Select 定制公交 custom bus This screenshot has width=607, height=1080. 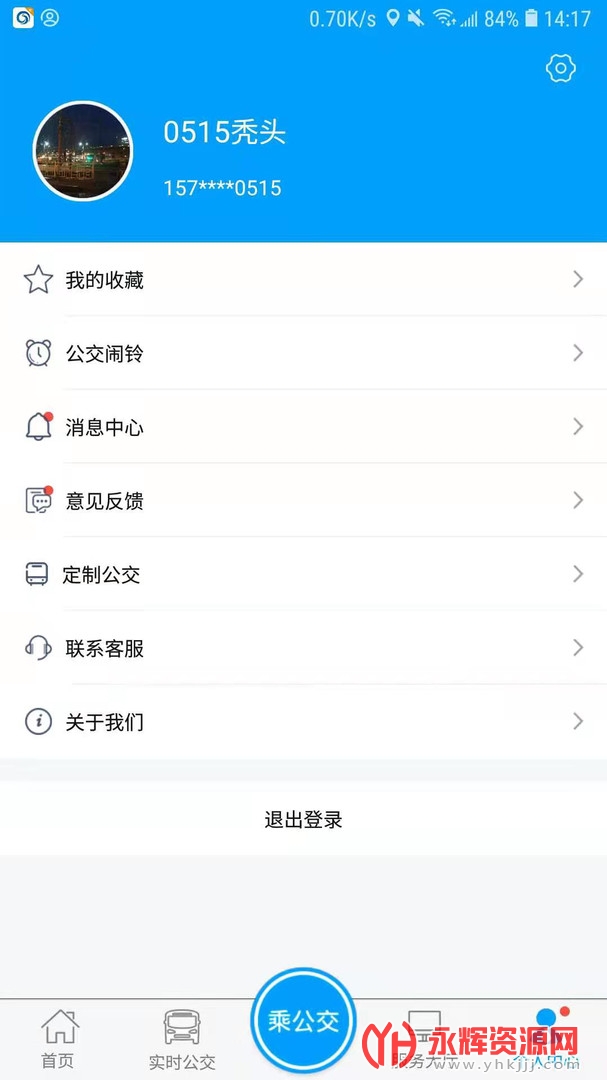point(303,575)
